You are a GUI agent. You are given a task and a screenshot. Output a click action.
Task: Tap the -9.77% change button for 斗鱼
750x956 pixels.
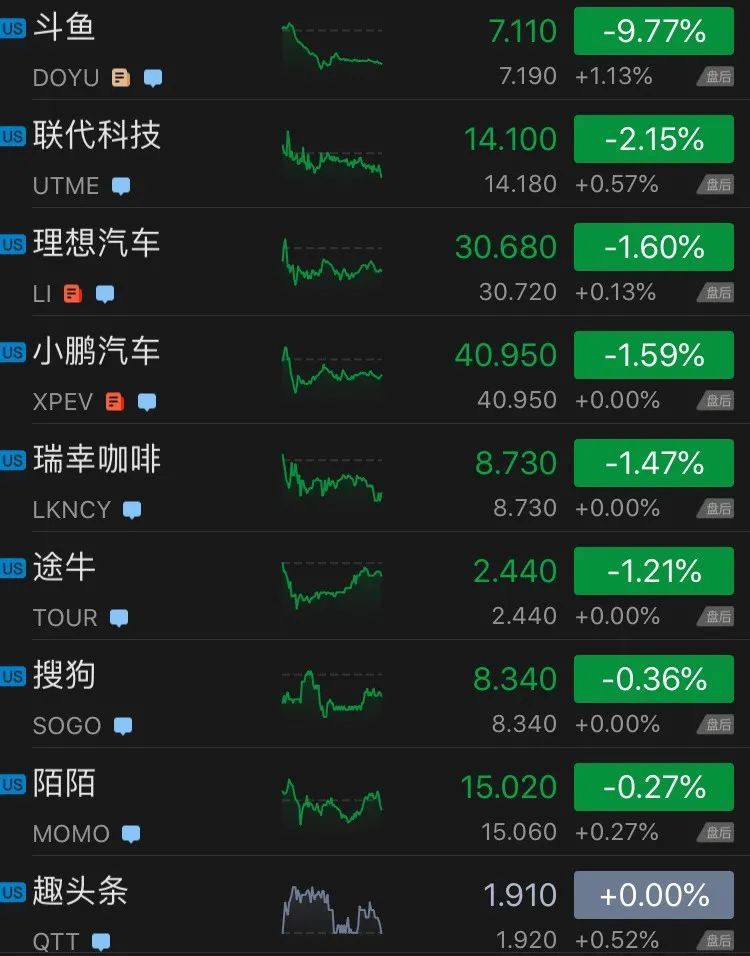(x=654, y=31)
